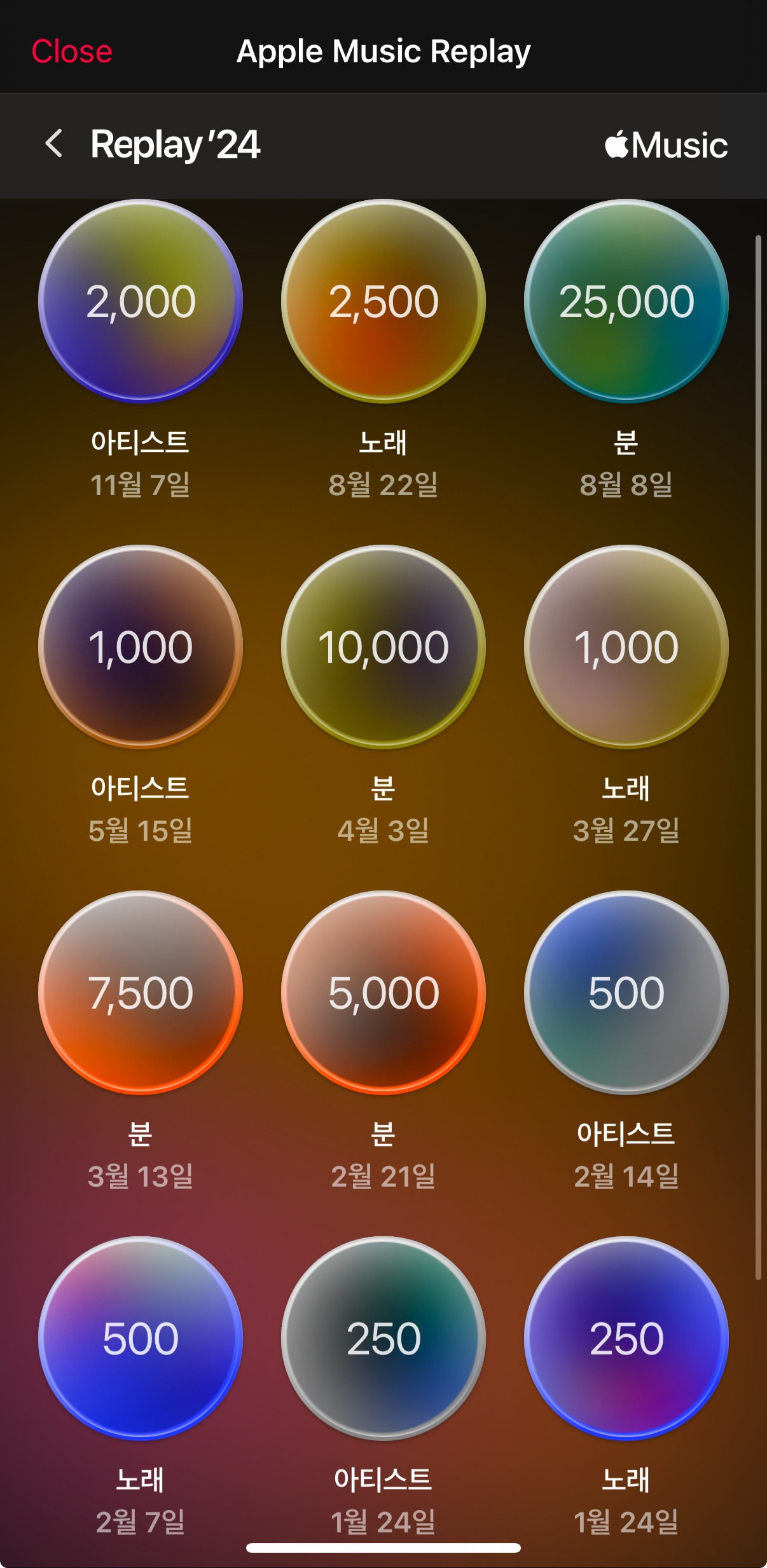This screenshot has width=767, height=1568.
Task: Close the Apple Music Replay sheet
Action: (72, 51)
